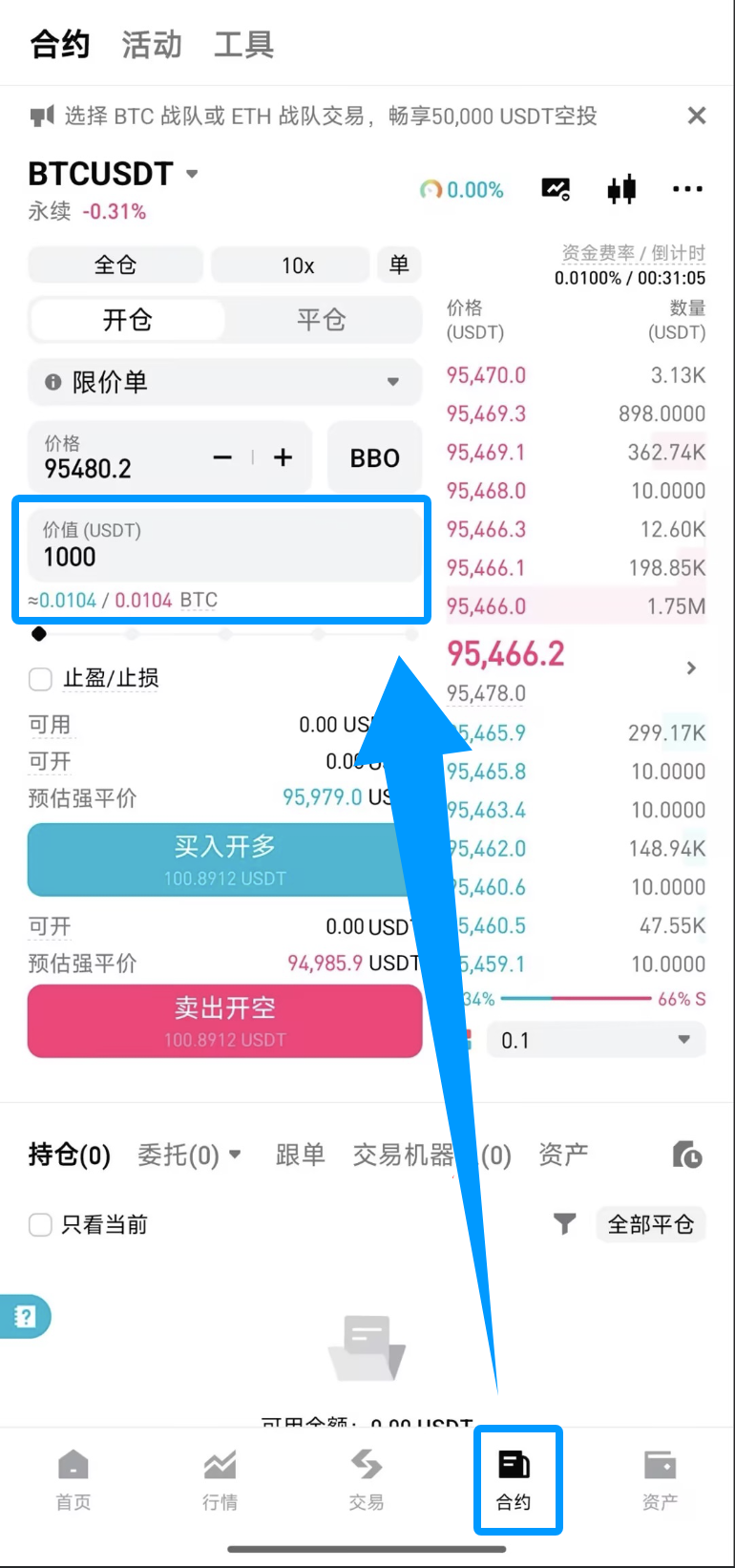Click the 卖出开空 sell button
Image resolution: width=735 pixels, height=1568 pixels.
224,1021
